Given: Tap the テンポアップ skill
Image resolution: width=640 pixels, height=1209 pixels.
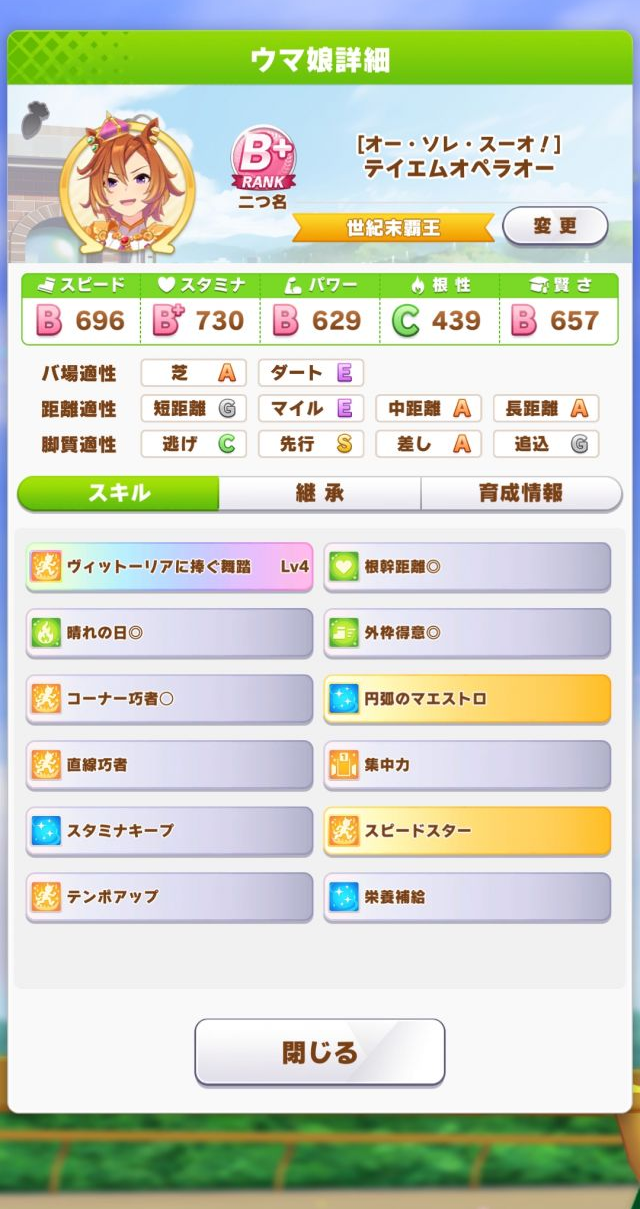Looking at the screenshot, I should [169, 897].
